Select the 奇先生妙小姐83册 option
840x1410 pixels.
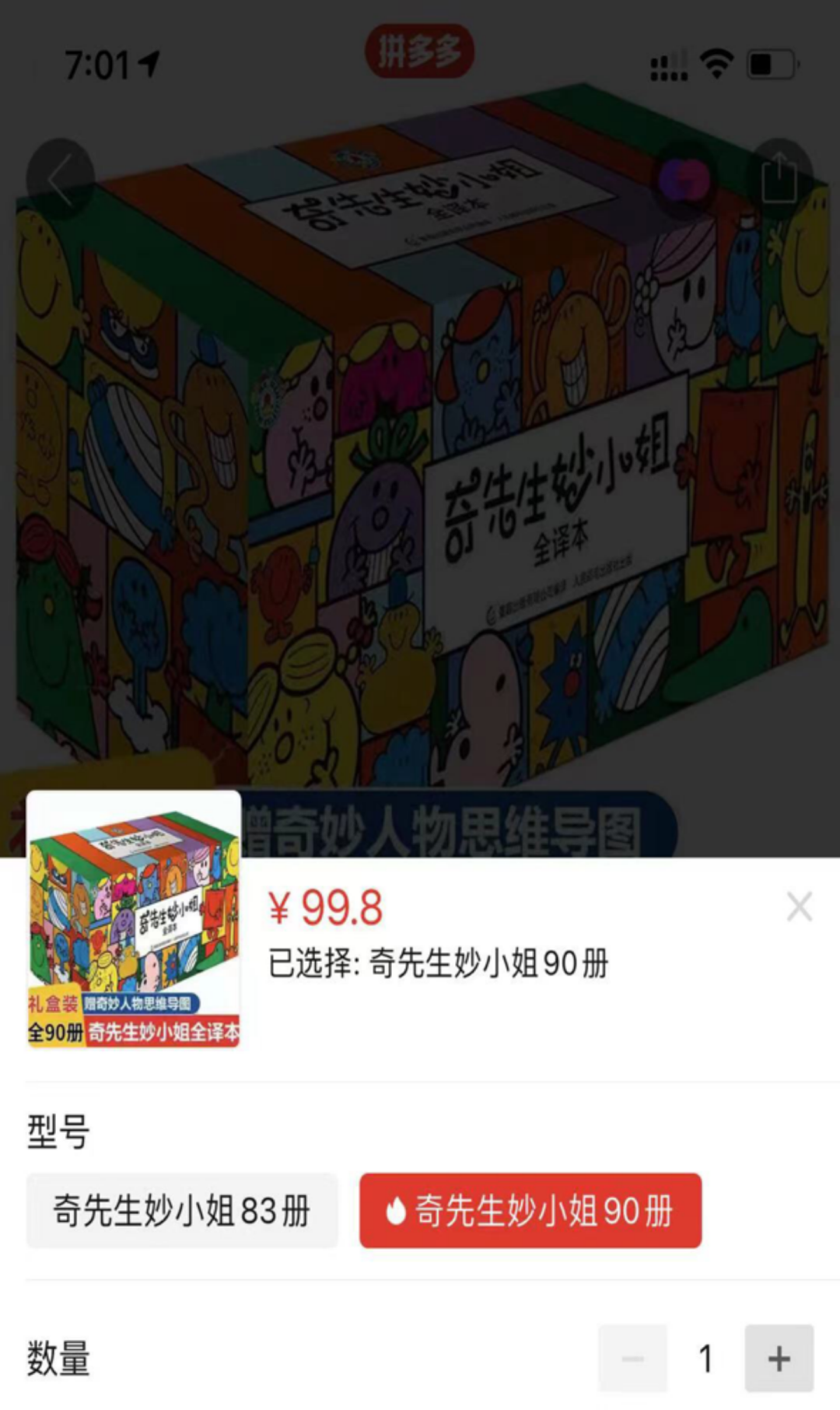(182, 1211)
